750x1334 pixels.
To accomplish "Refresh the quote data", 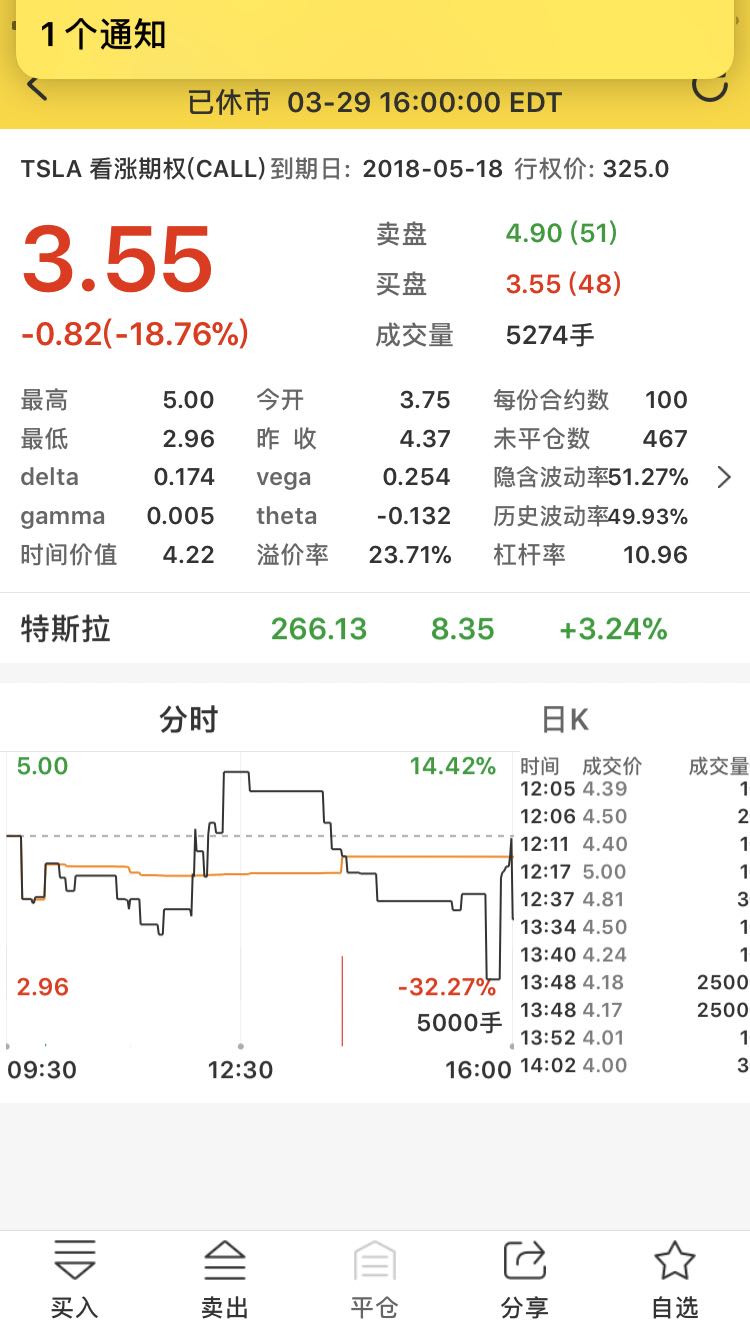I will pos(709,88).
